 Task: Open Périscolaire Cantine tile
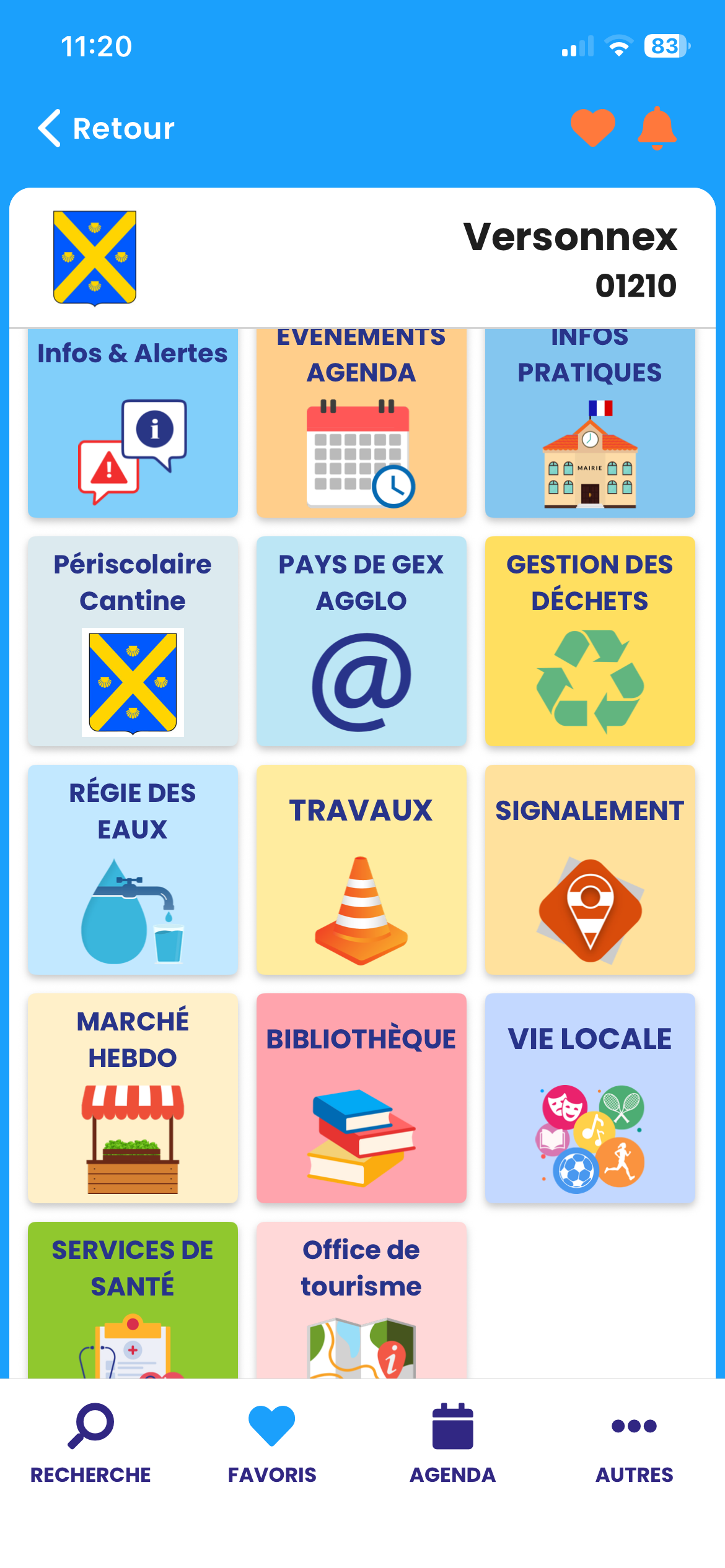coord(133,641)
